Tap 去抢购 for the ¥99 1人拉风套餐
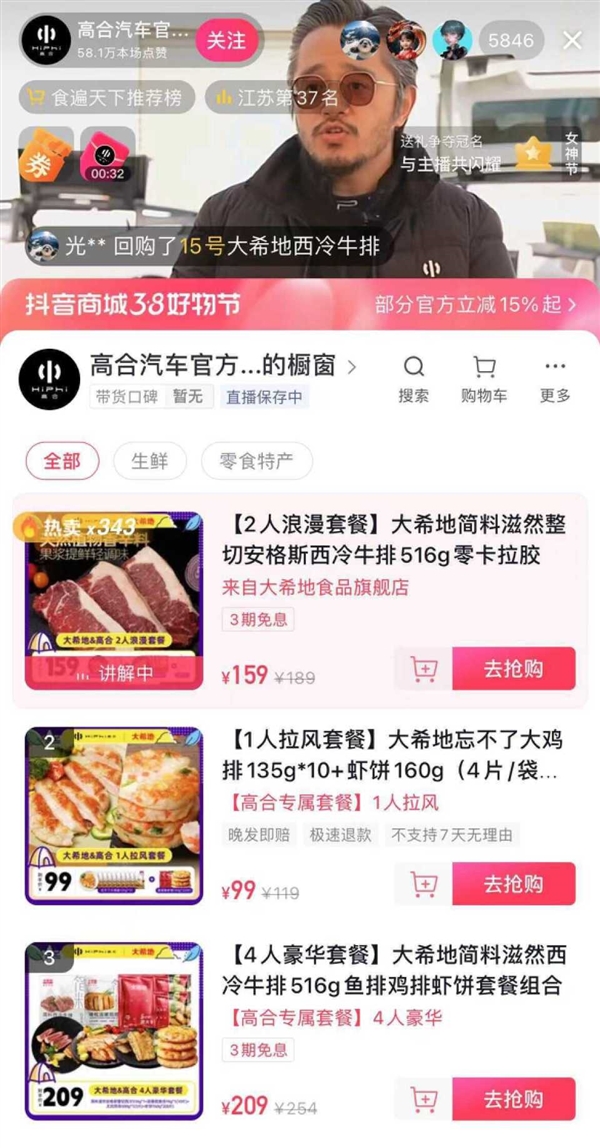 point(513,884)
